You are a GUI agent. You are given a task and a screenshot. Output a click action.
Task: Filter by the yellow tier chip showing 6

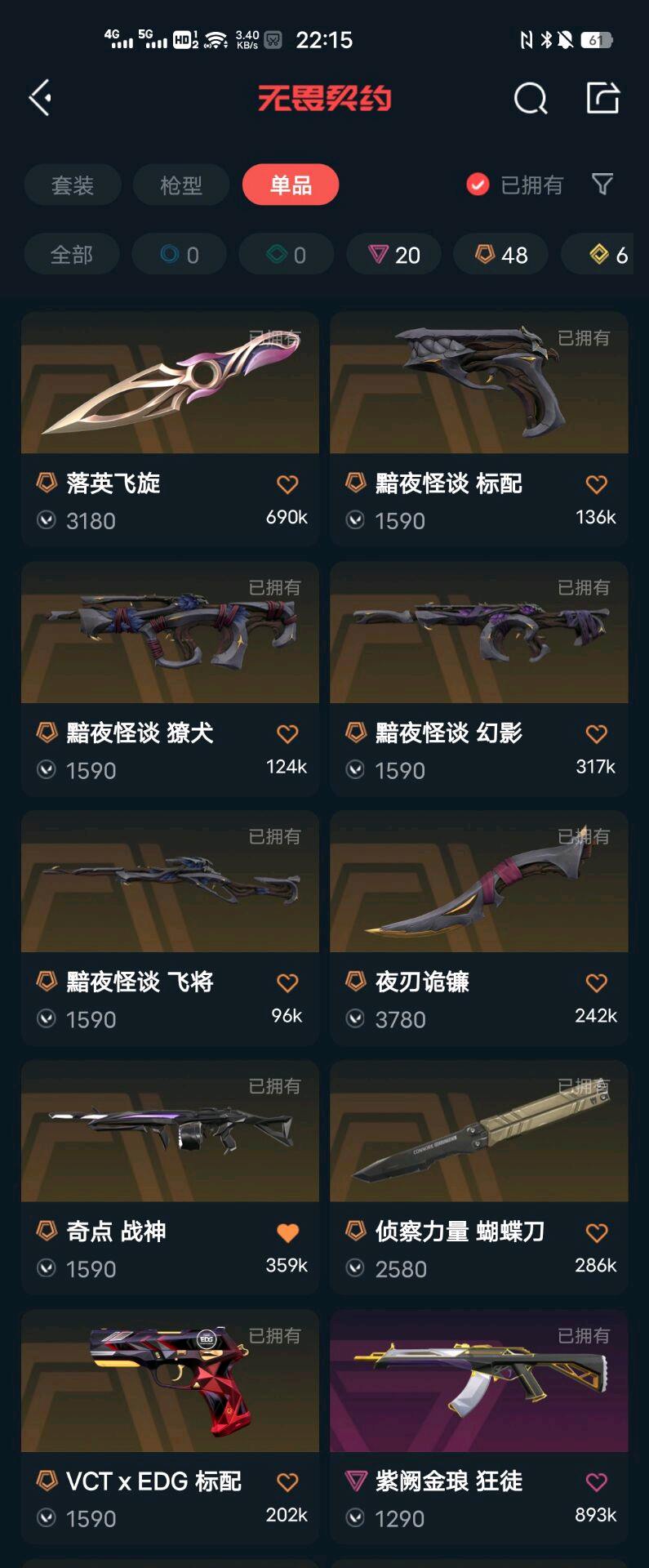[608, 255]
